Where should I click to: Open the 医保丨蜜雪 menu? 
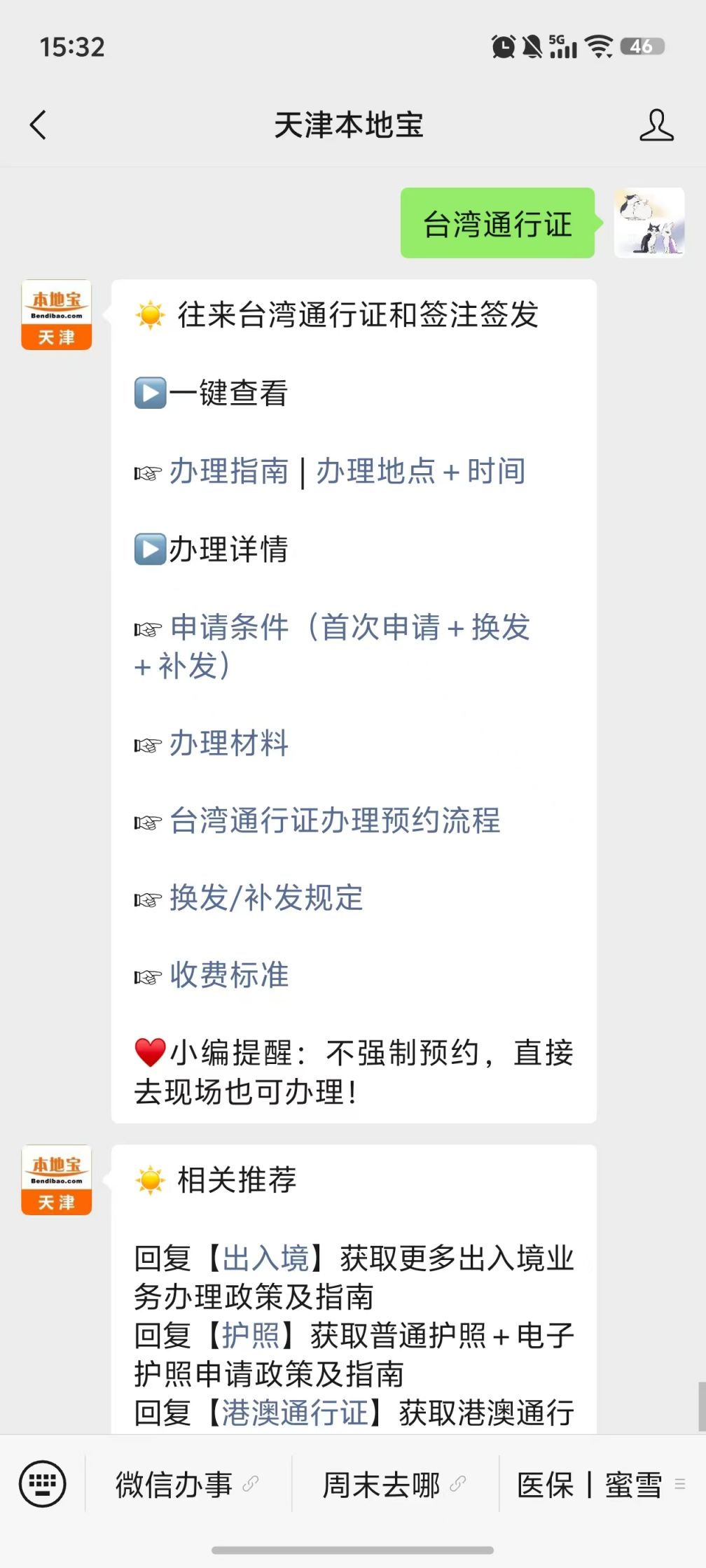point(590,1485)
